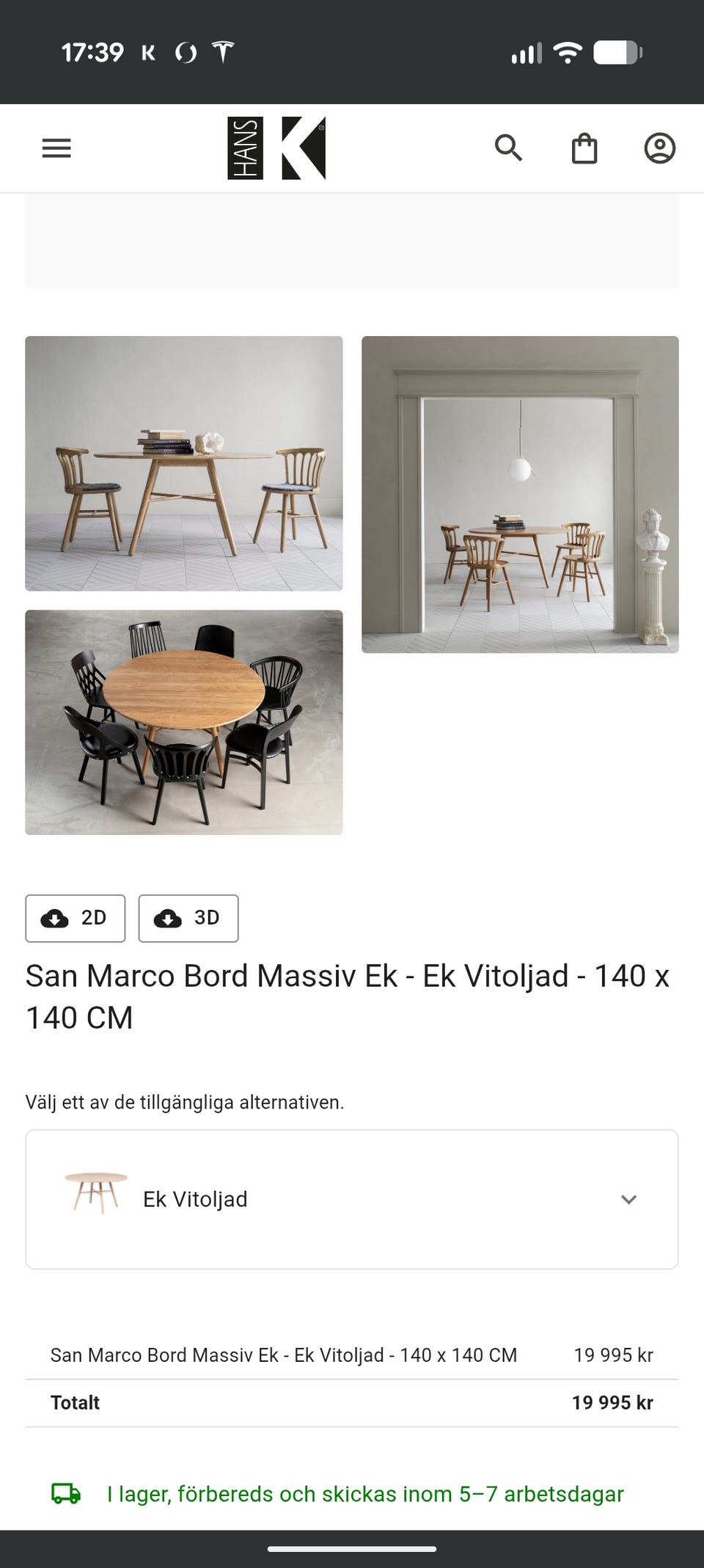Tap the 17:39 clock in the status bar
The width and height of the screenshot is (704, 1568).
coord(92,51)
